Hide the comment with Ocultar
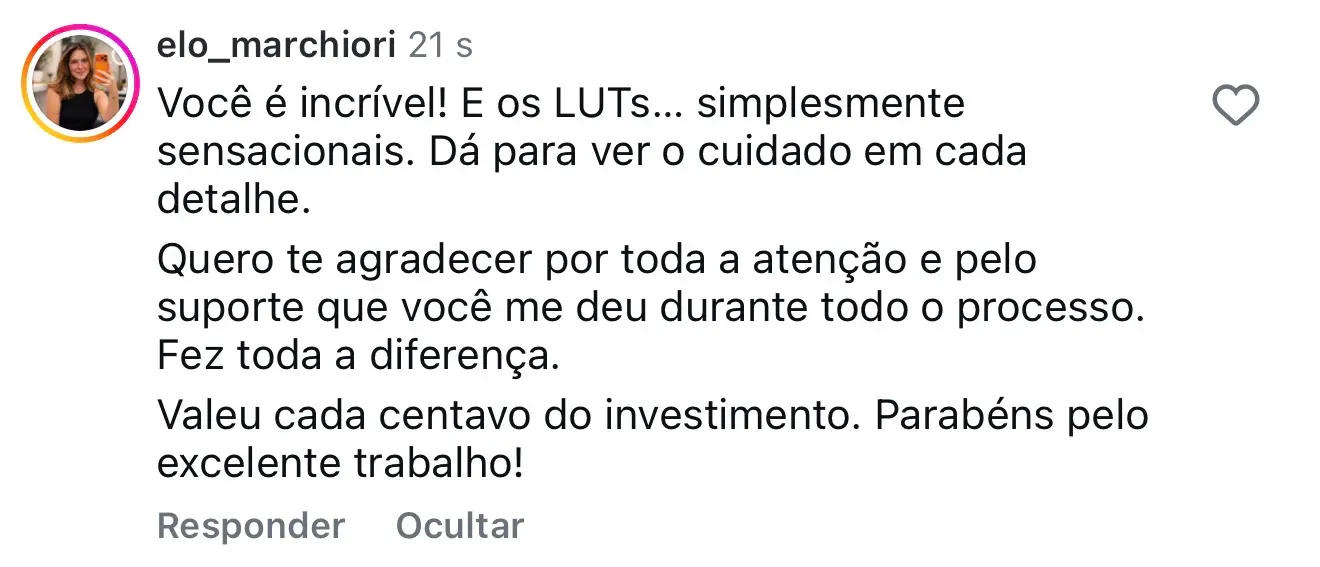Image resolution: width=1320 pixels, height=567 pixels. pos(460,525)
